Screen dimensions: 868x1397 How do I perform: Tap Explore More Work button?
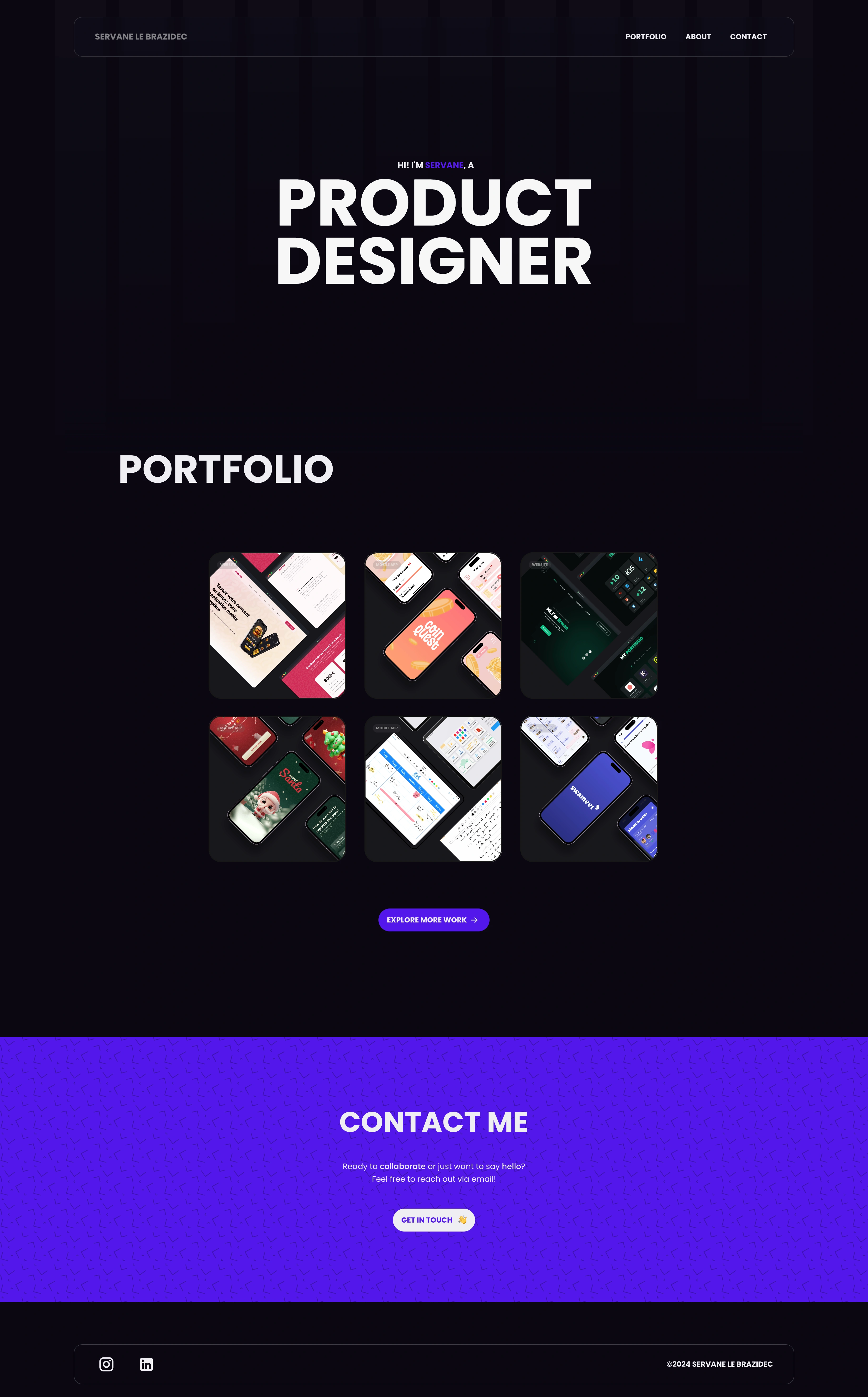pos(433,919)
